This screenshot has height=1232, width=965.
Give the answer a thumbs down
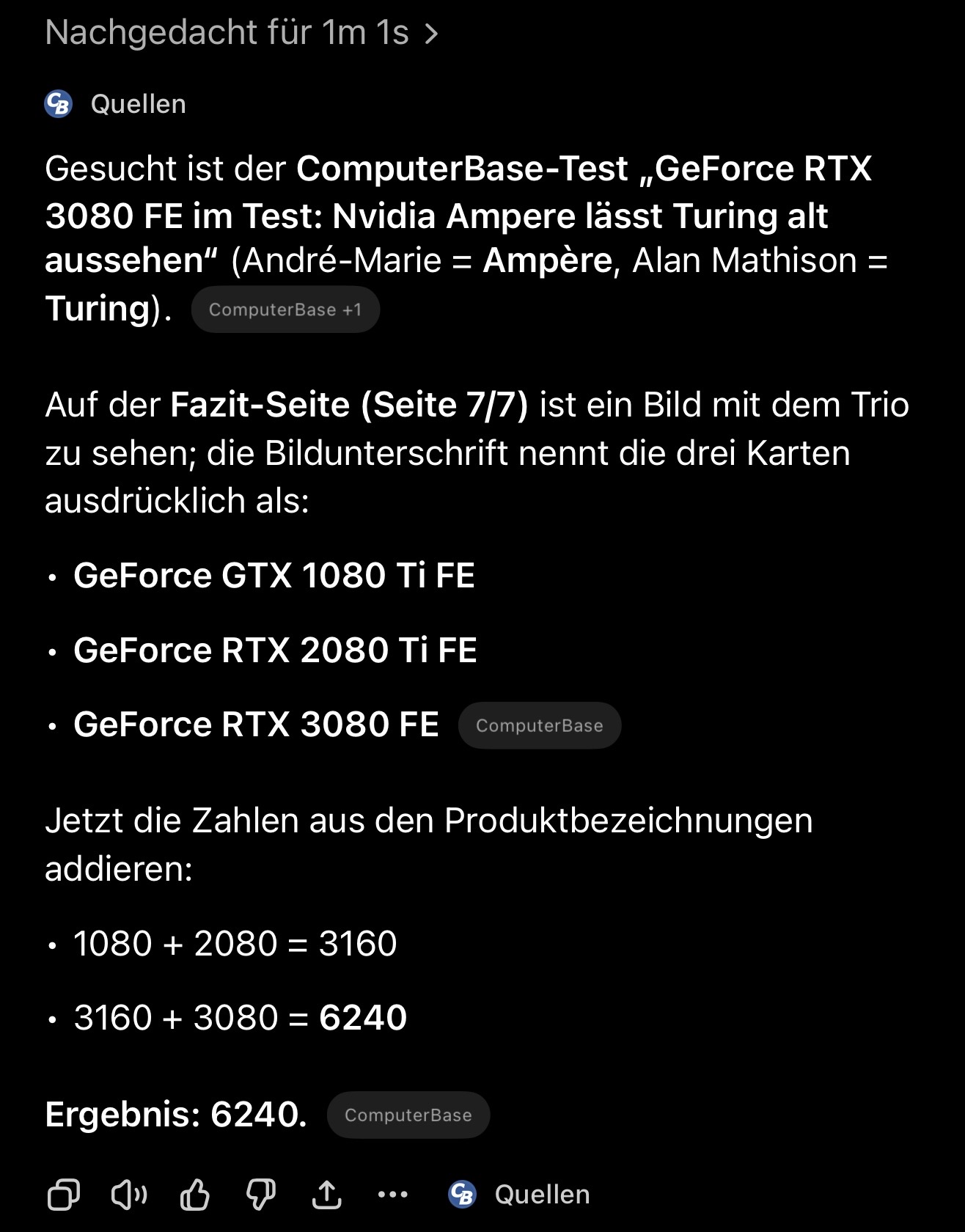pos(260,1195)
